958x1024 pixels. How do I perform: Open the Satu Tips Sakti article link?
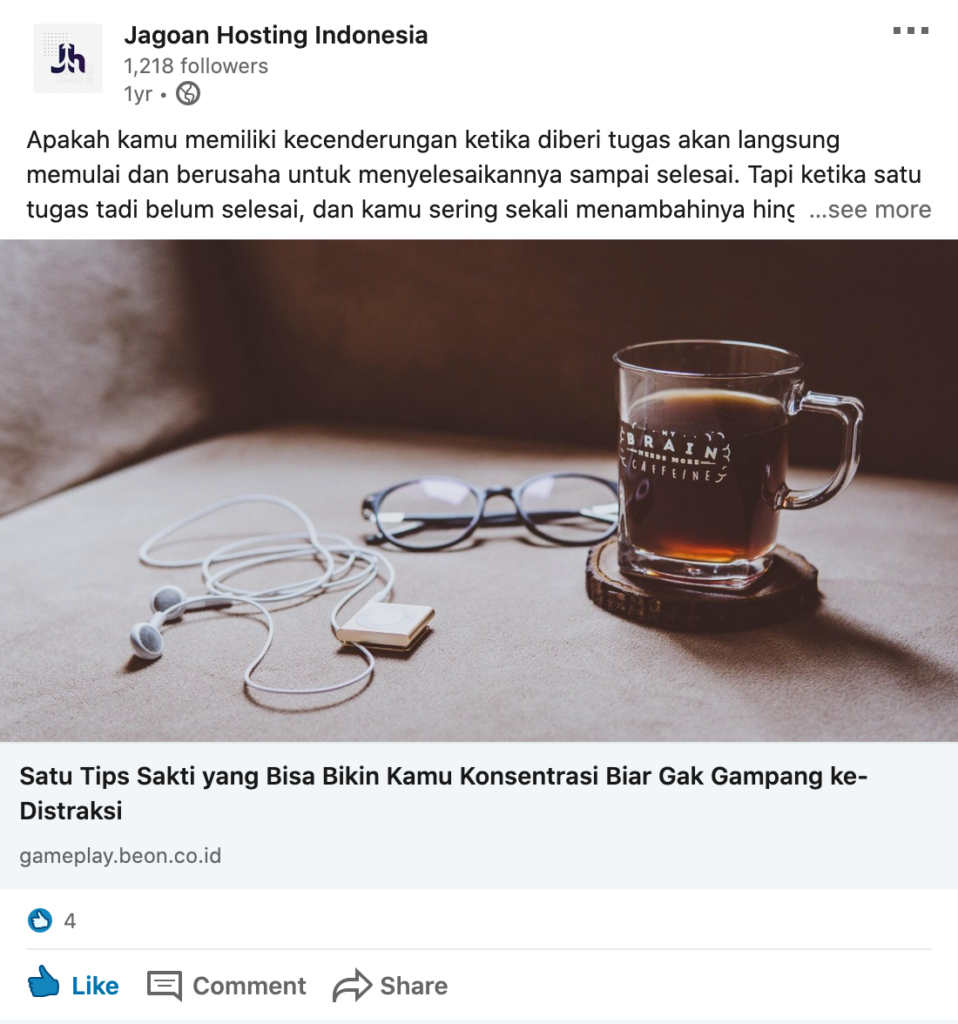pyautogui.click(x=443, y=794)
